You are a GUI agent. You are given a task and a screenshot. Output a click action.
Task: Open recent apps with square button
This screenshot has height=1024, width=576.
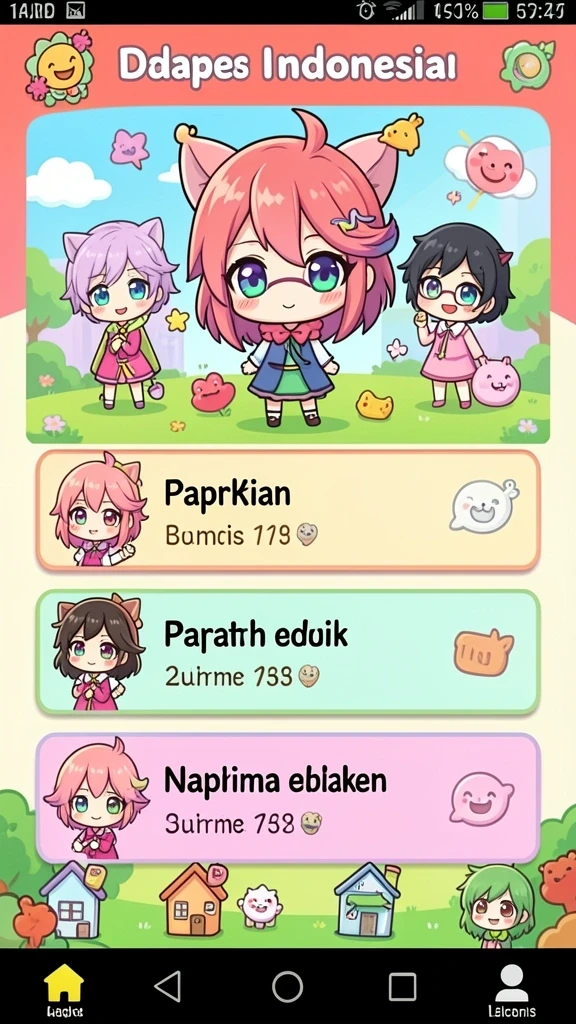coord(402,987)
